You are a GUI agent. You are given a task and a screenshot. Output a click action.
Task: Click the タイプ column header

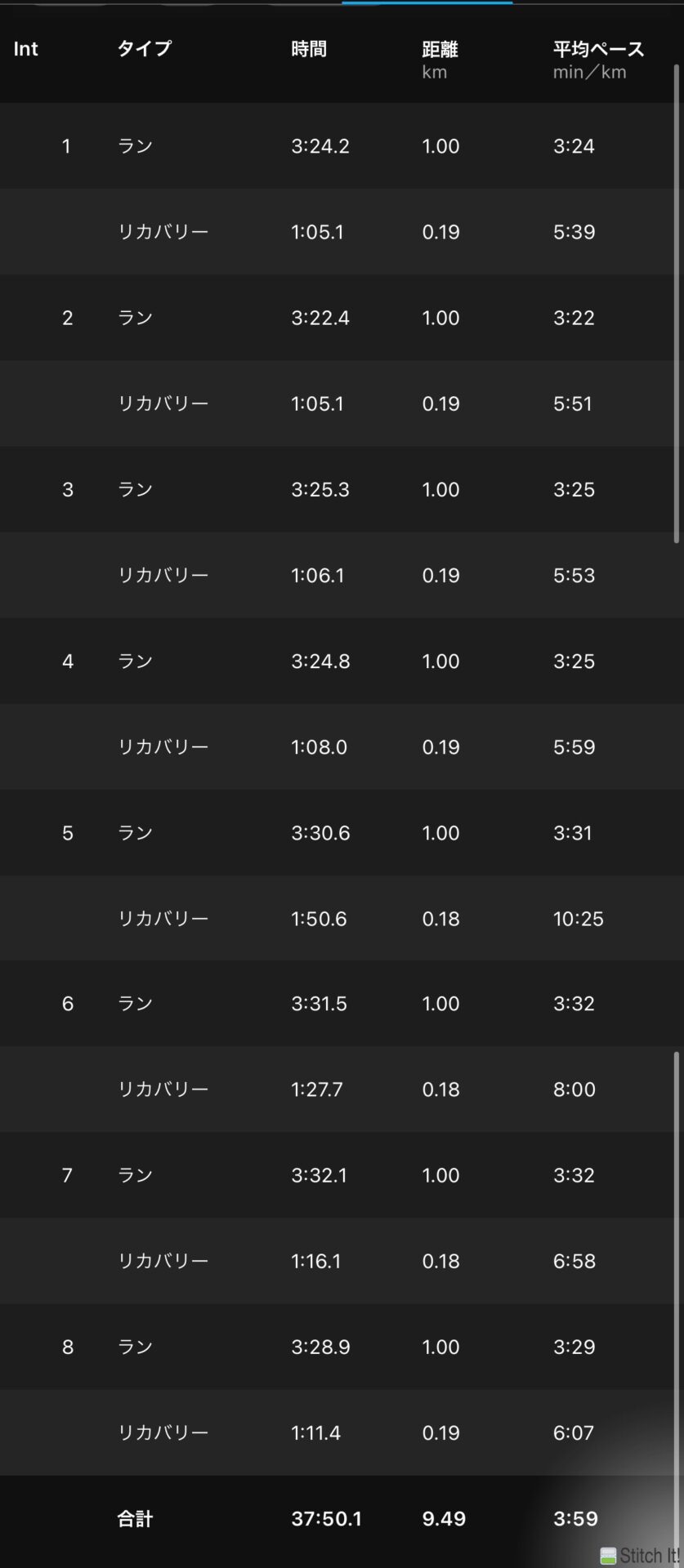click(x=144, y=49)
